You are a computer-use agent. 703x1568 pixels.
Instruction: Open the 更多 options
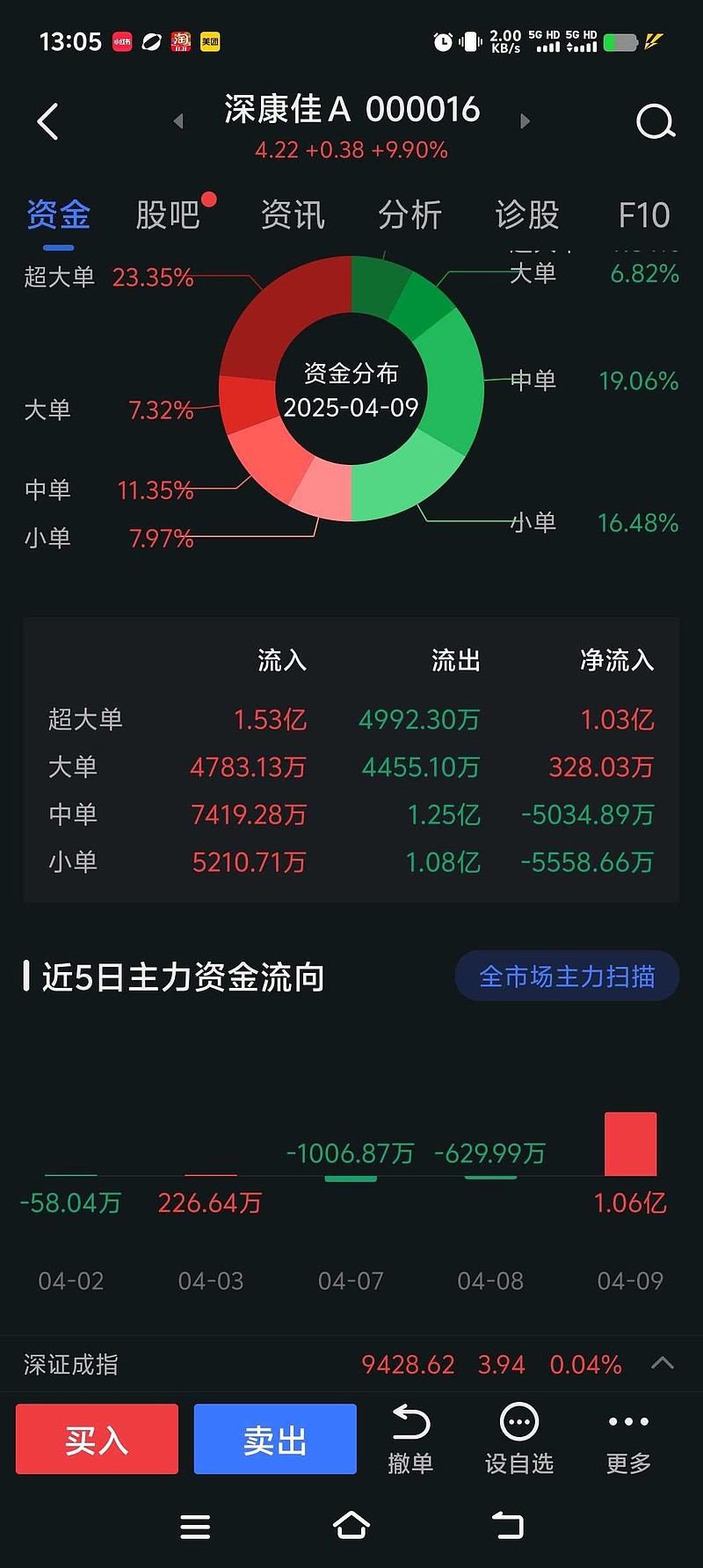coord(628,1440)
